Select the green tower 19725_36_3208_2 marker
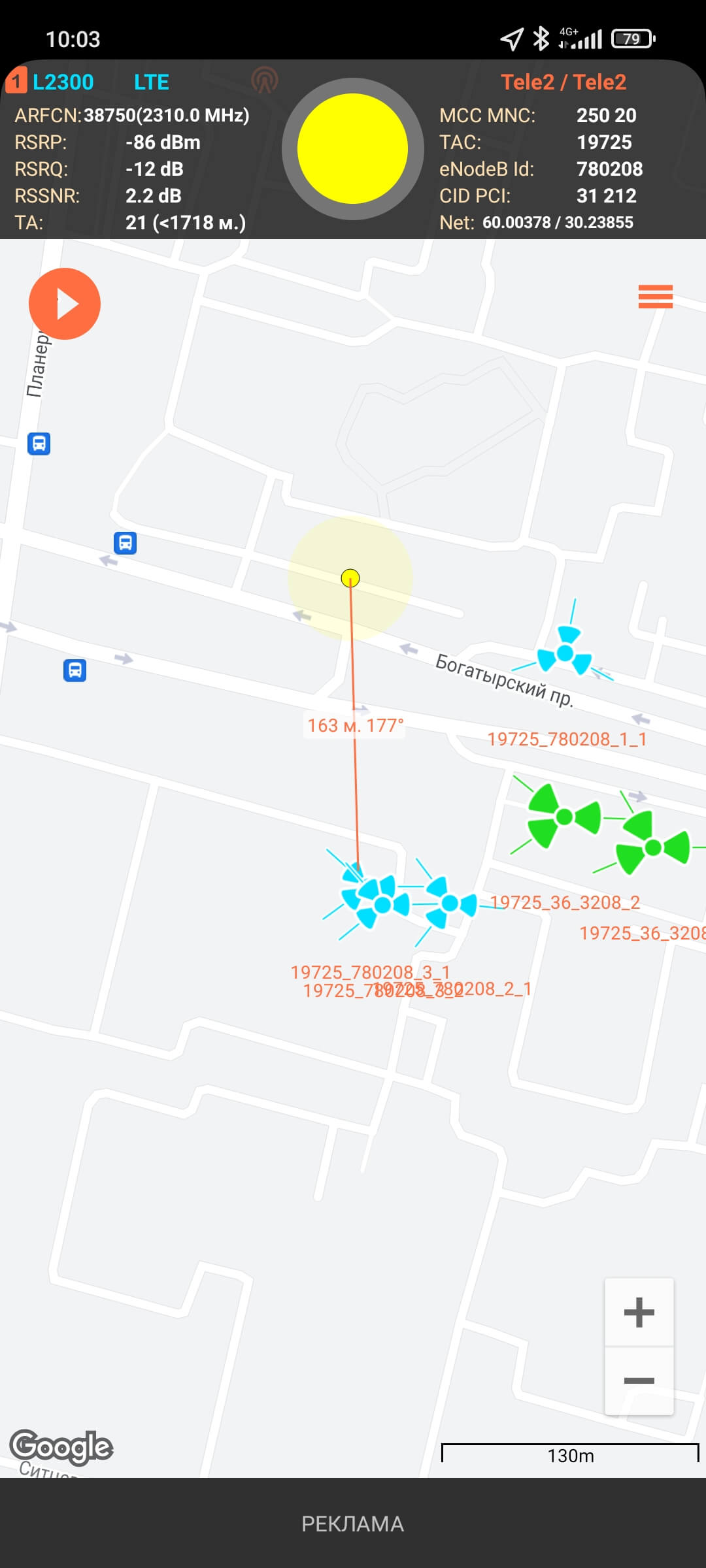Viewport: 706px width, 1568px height. coord(563,817)
